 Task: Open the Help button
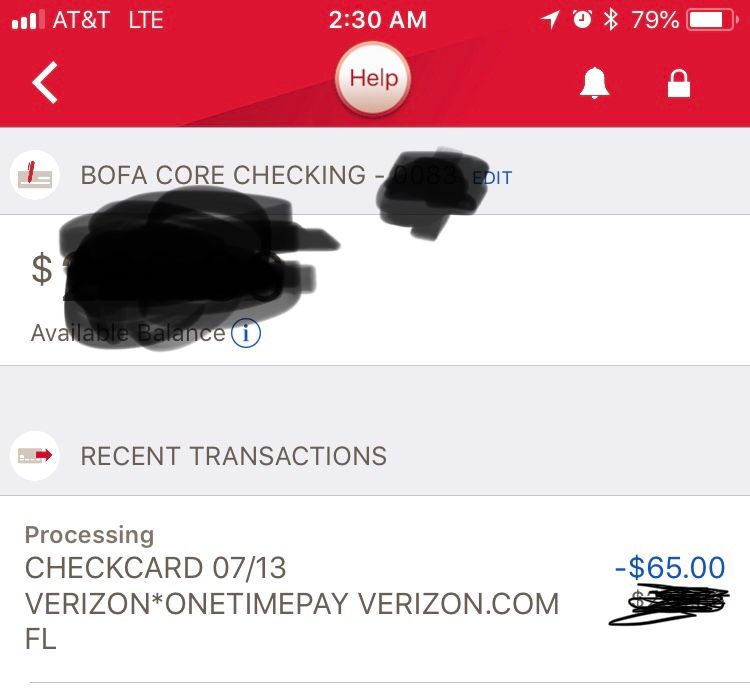click(x=373, y=79)
